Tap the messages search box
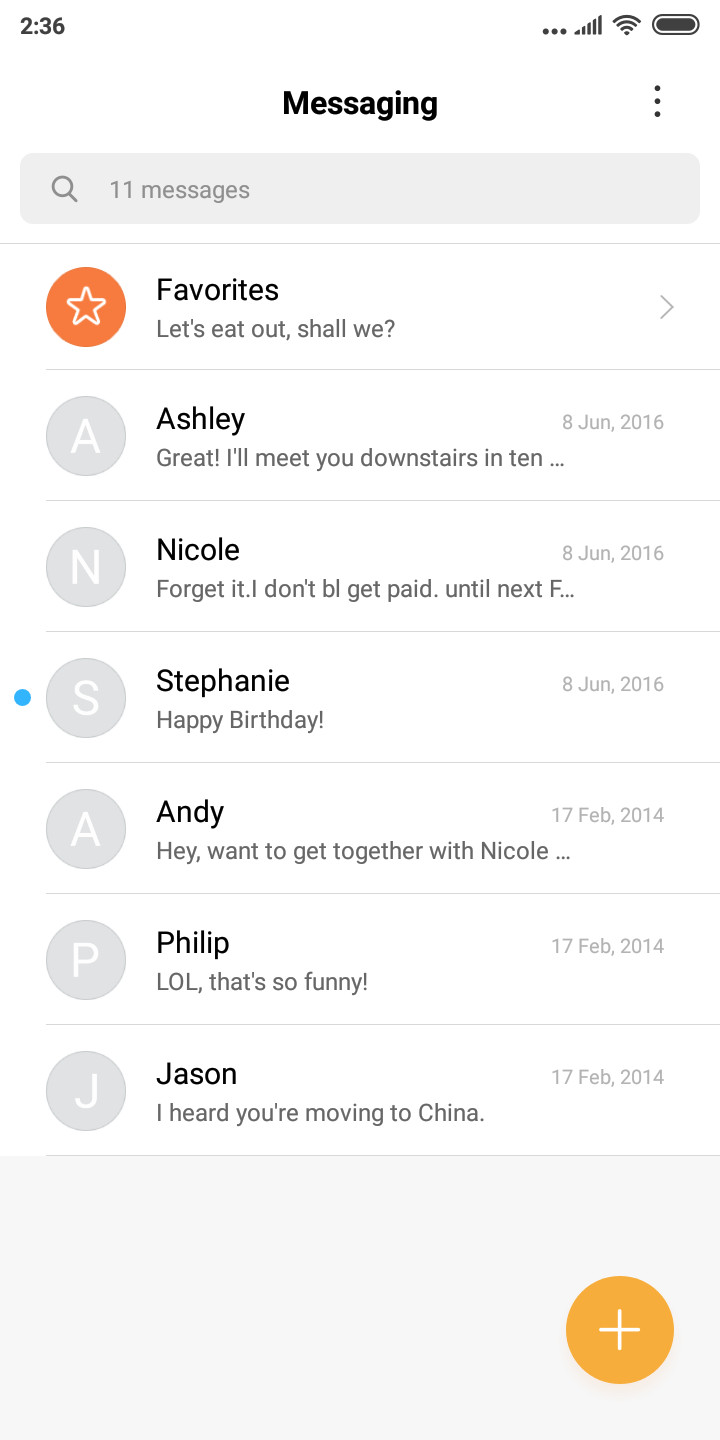 click(x=360, y=189)
